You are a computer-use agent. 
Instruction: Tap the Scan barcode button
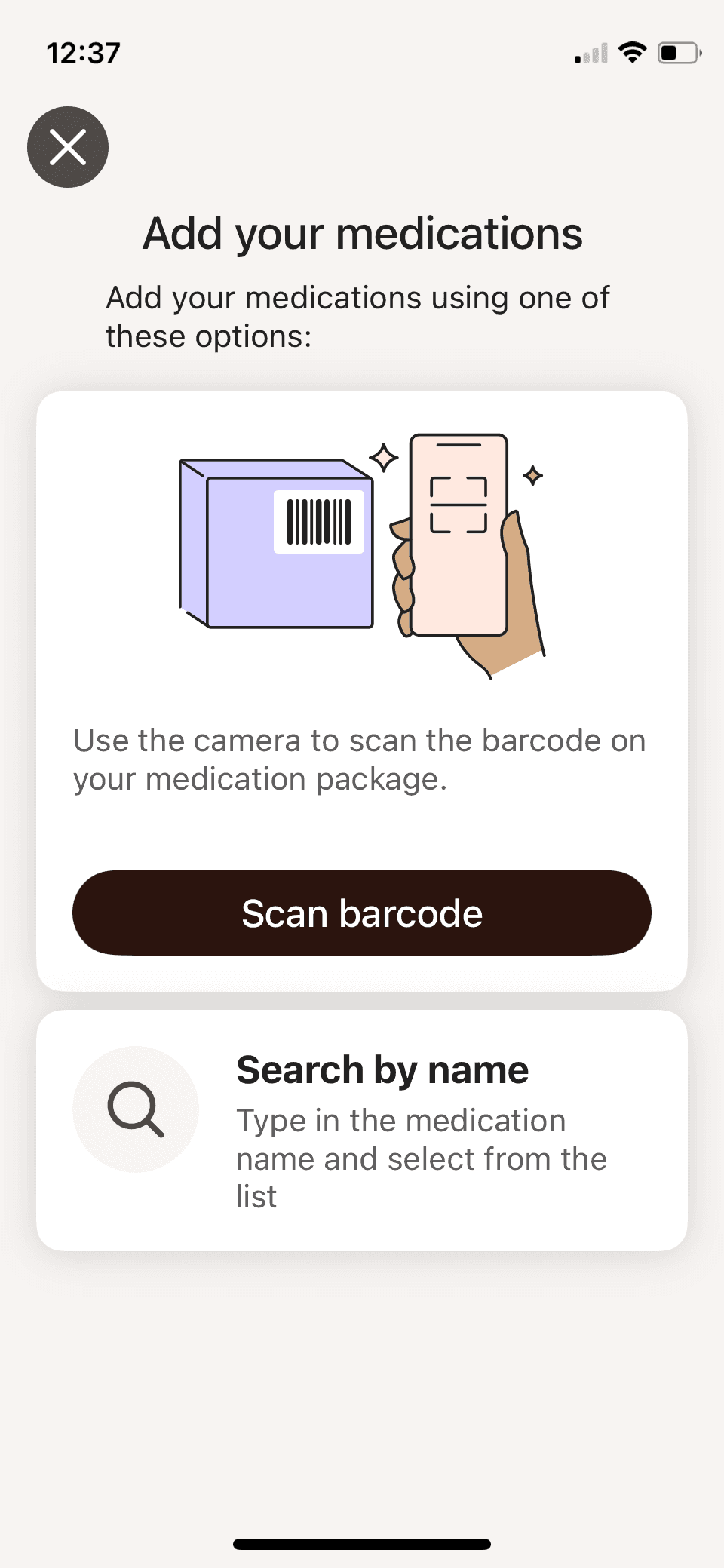[362, 913]
